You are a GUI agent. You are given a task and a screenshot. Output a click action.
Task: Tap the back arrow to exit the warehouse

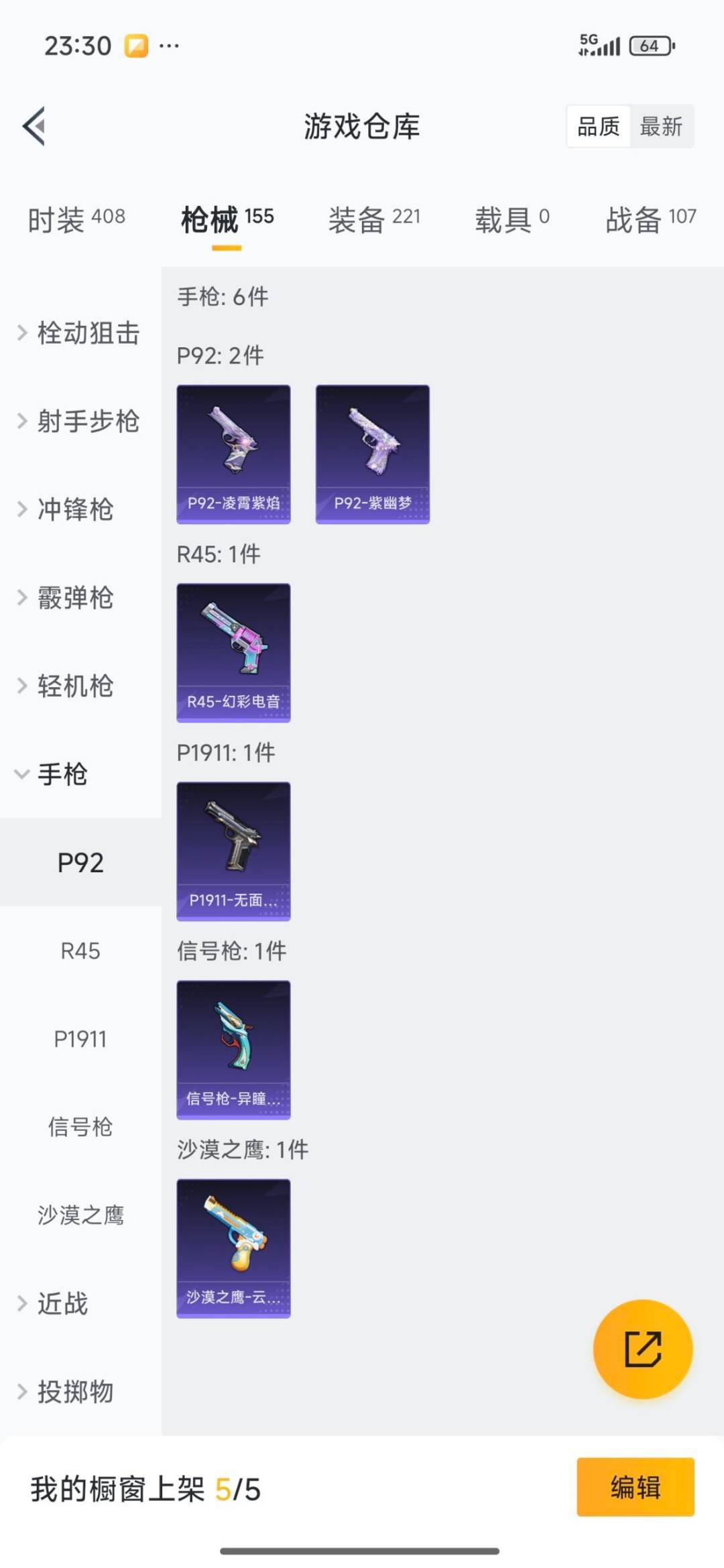[x=35, y=127]
